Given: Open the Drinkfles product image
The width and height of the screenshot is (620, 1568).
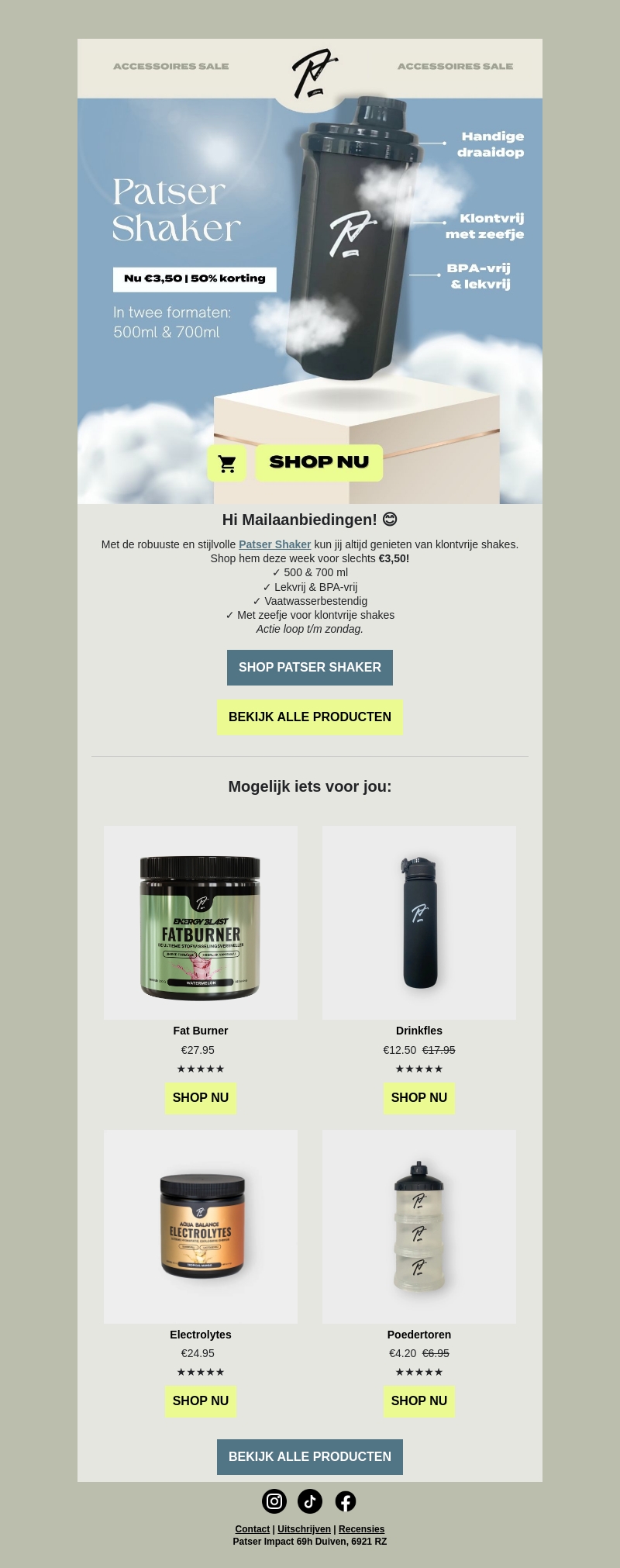Looking at the screenshot, I should 419,923.
